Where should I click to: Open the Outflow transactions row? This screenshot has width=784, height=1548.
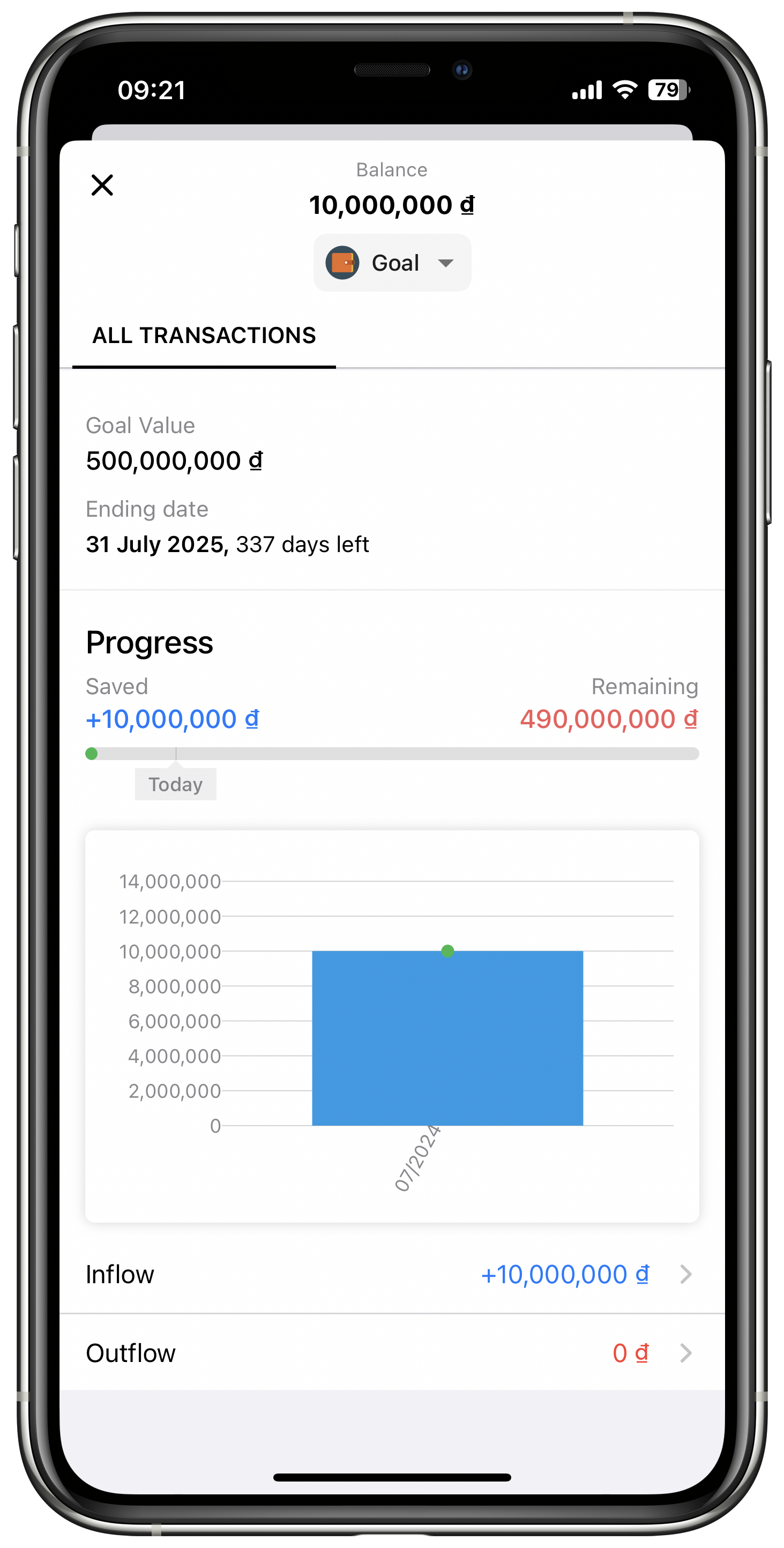[x=392, y=1353]
